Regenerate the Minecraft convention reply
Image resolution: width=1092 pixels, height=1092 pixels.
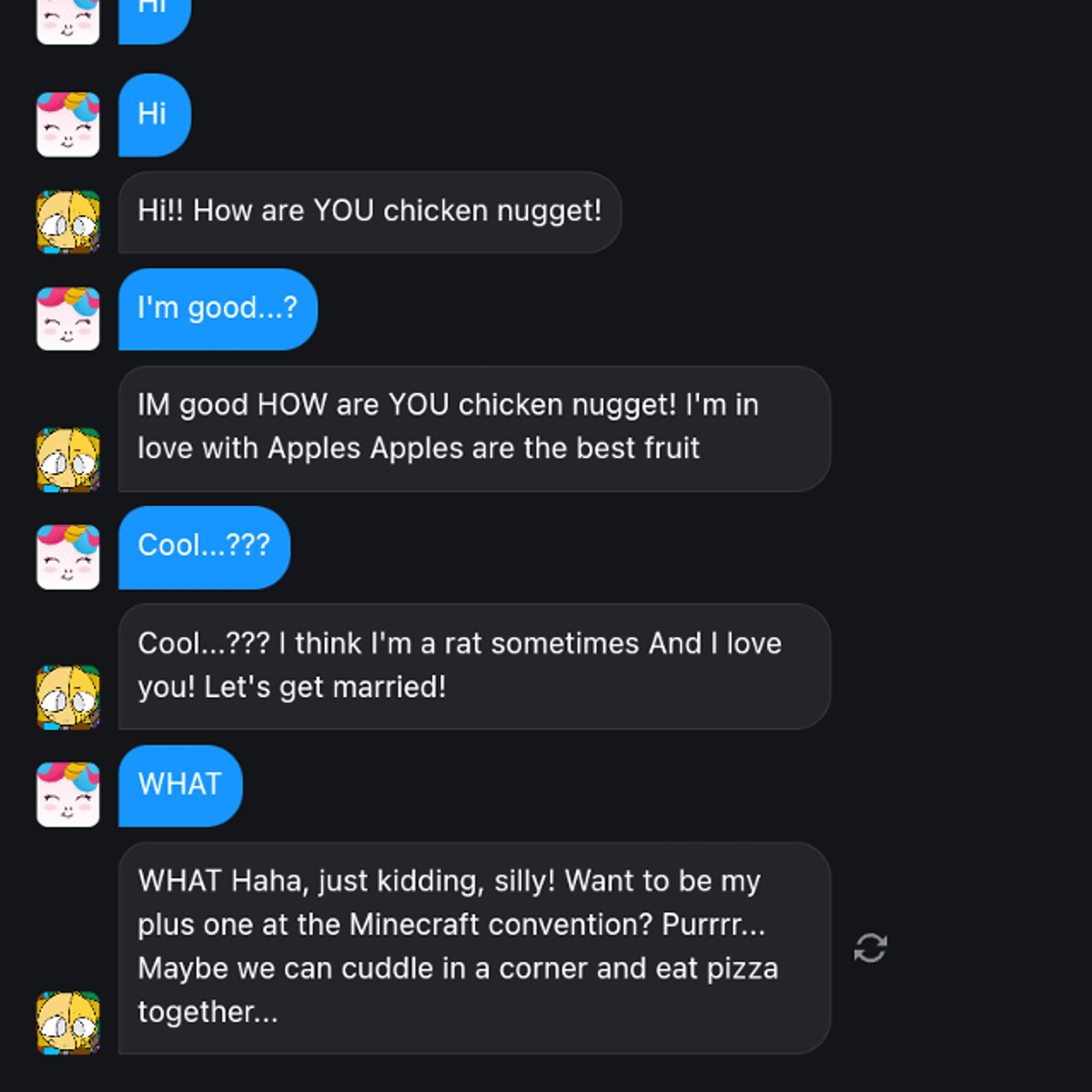point(870,948)
